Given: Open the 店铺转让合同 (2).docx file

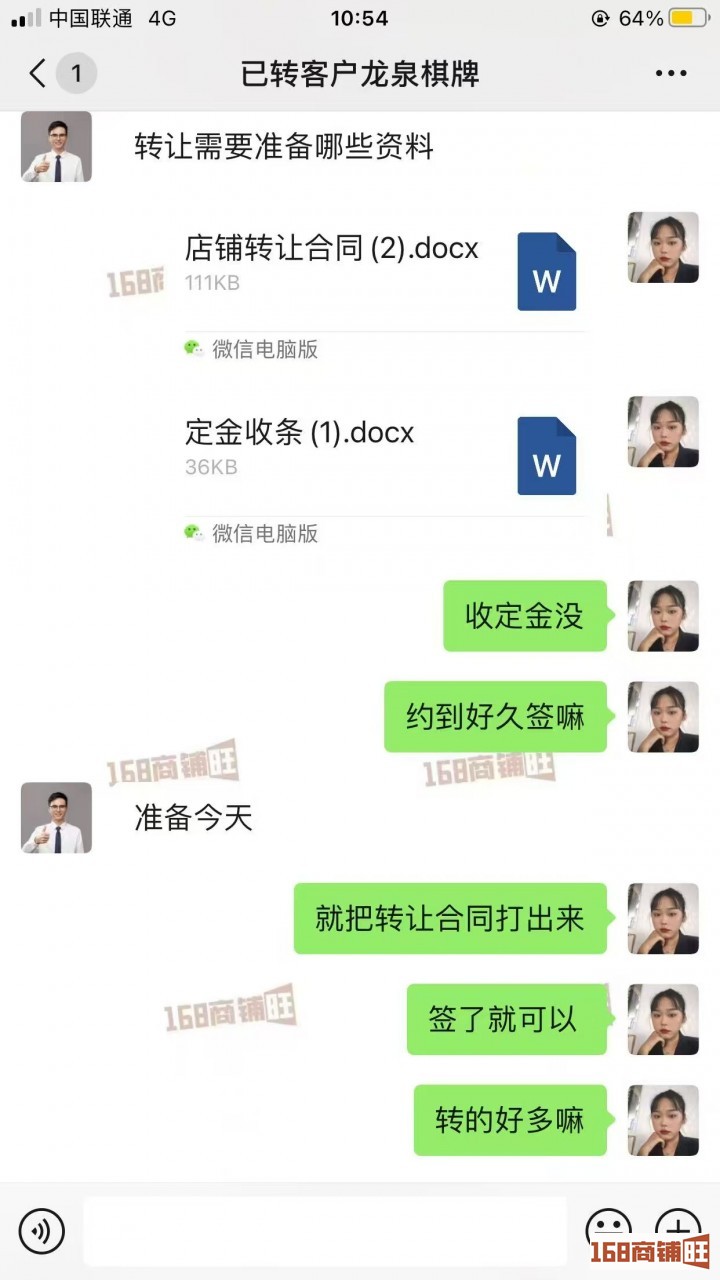Looking at the screenshot, I should [x=380, y=270].
